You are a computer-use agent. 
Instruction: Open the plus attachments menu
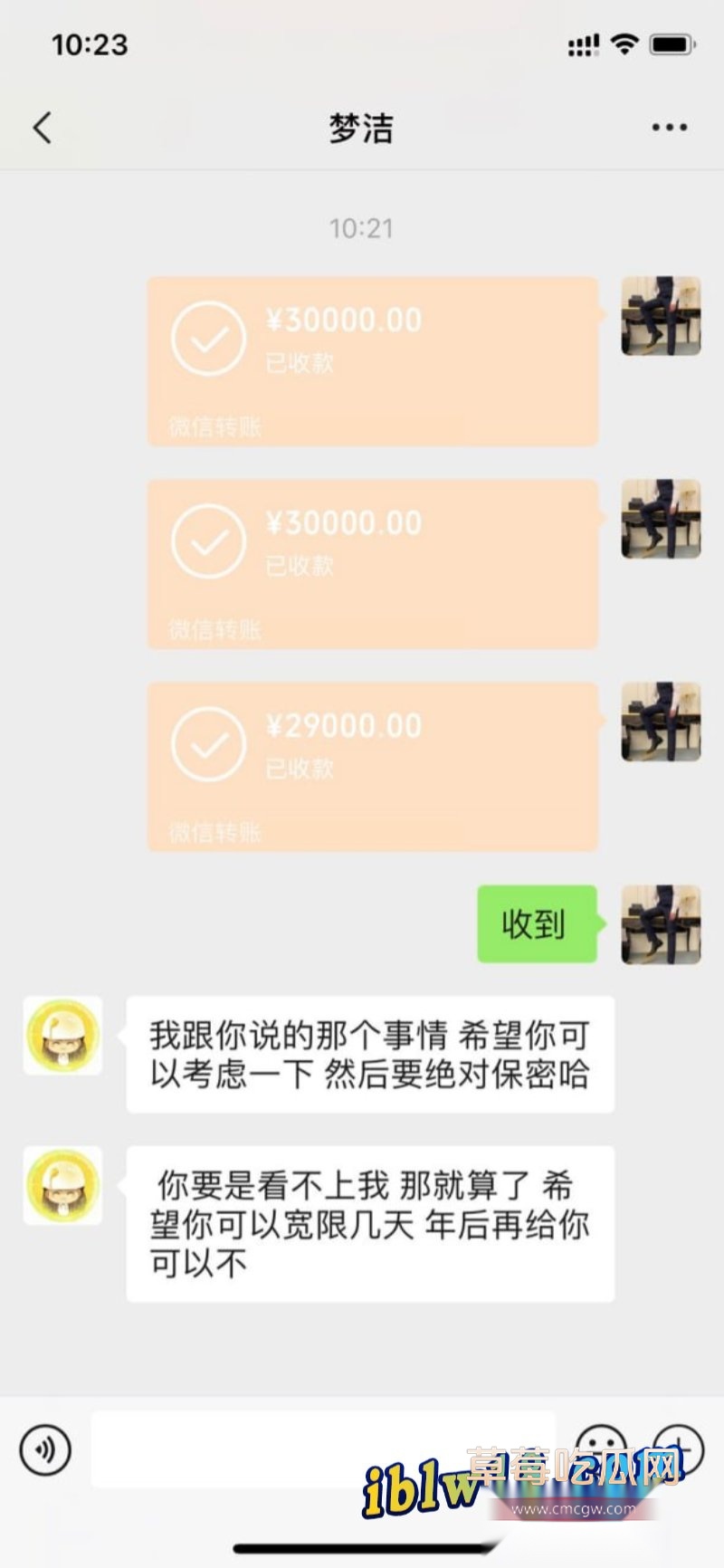pyautogui.click(x=678, y=1447)
